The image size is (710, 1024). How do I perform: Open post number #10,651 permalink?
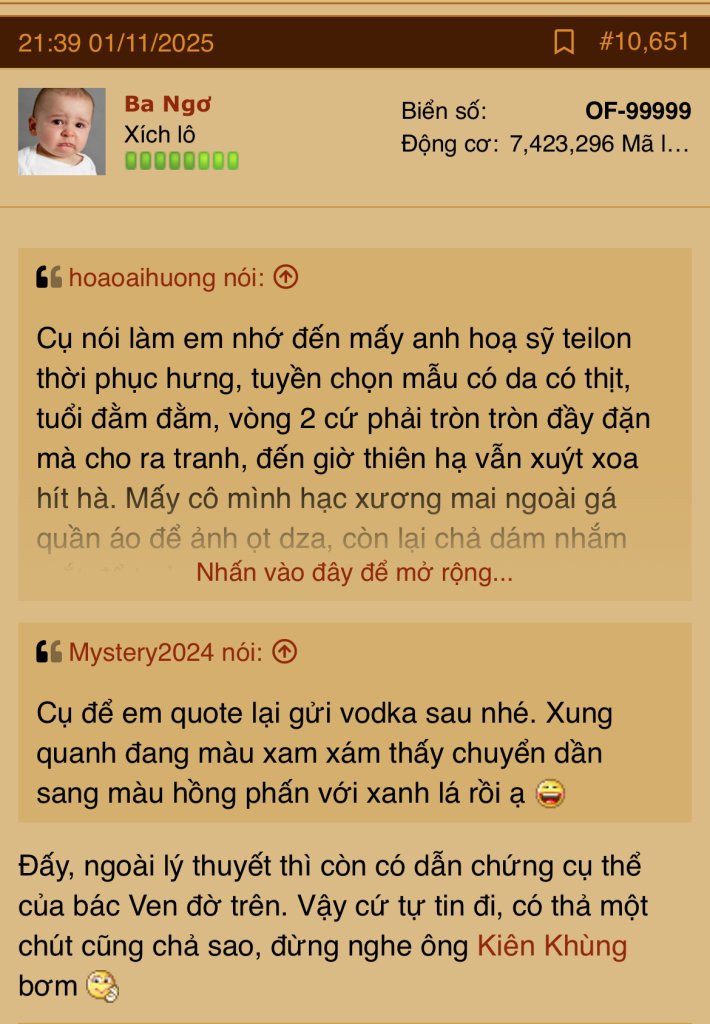(x=644, y=42)
